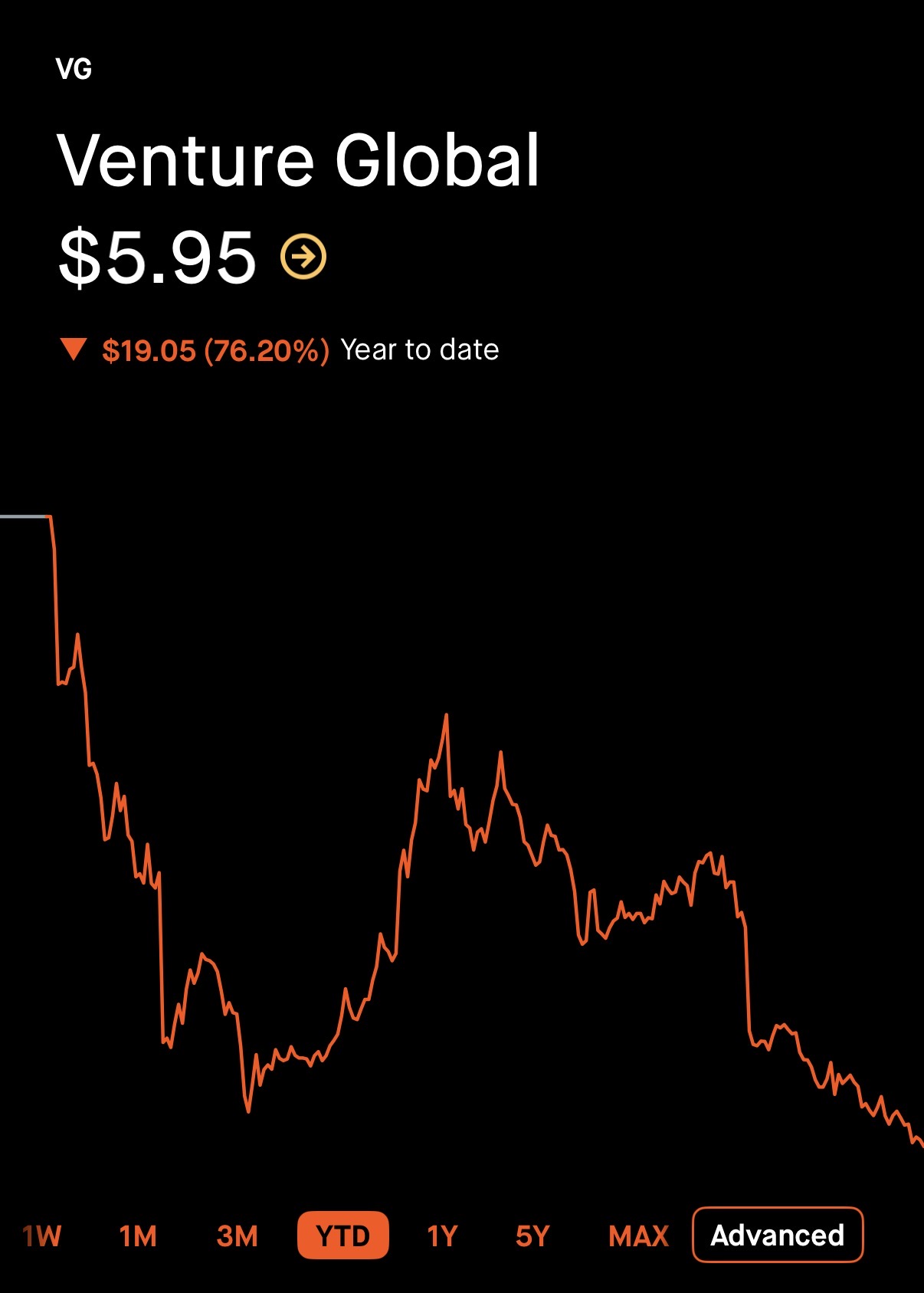Viewport: 924px width, 1293px height.
Task: Switch chart to 1Y range
Action: (442, 1236)
